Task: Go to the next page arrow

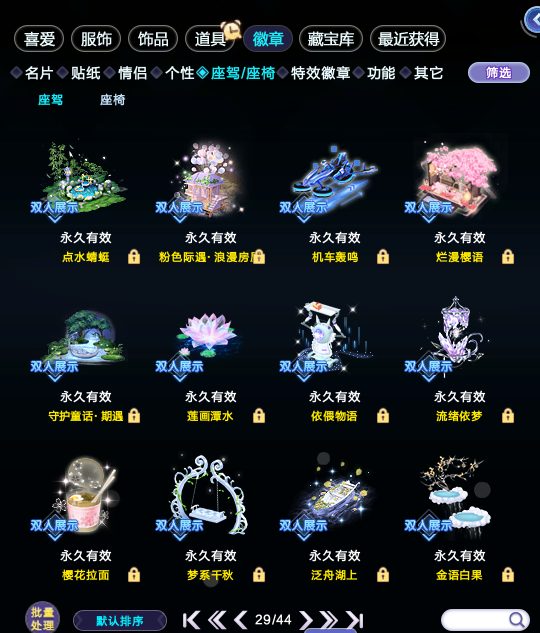Action: pyautogui.click(x=306, y=620)
